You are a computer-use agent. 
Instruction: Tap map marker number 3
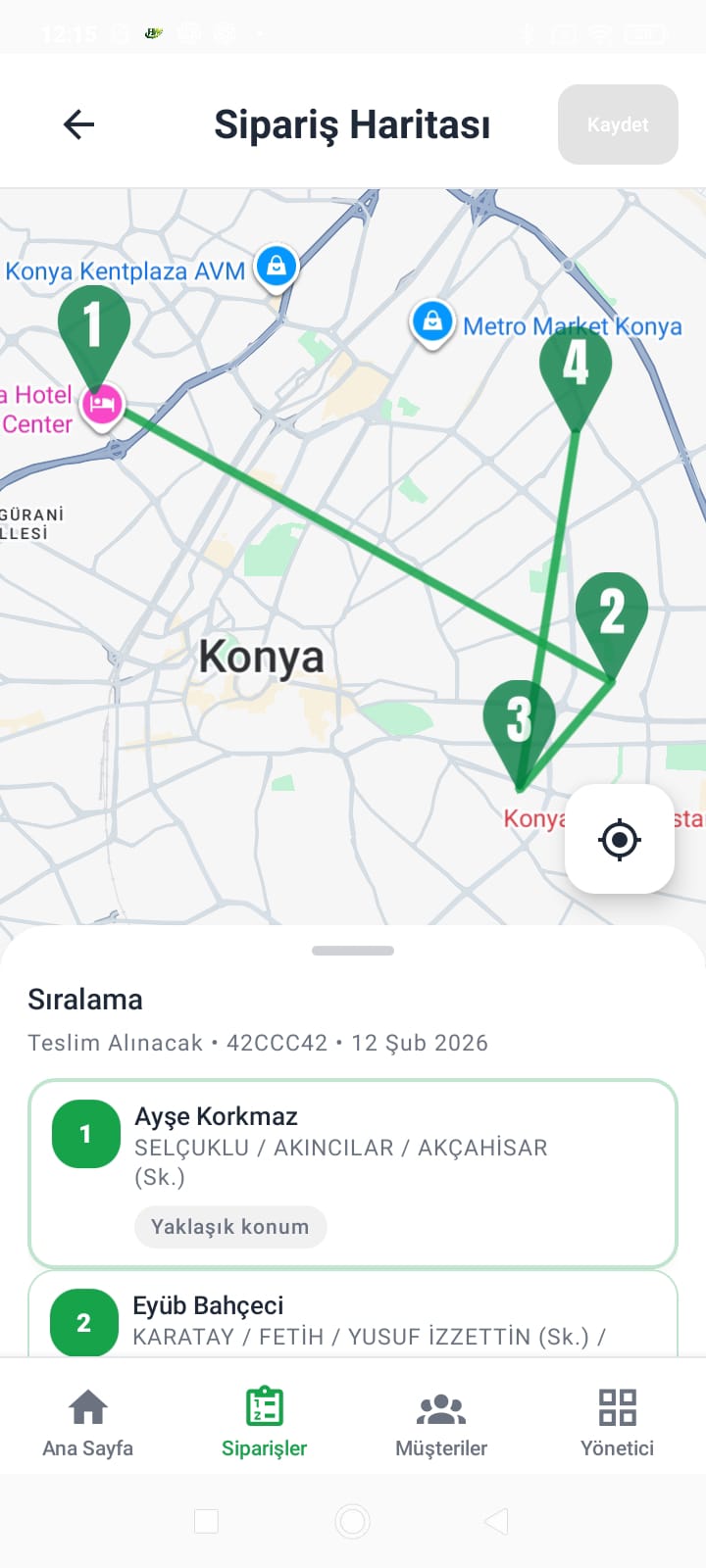(x=519, y=720)
